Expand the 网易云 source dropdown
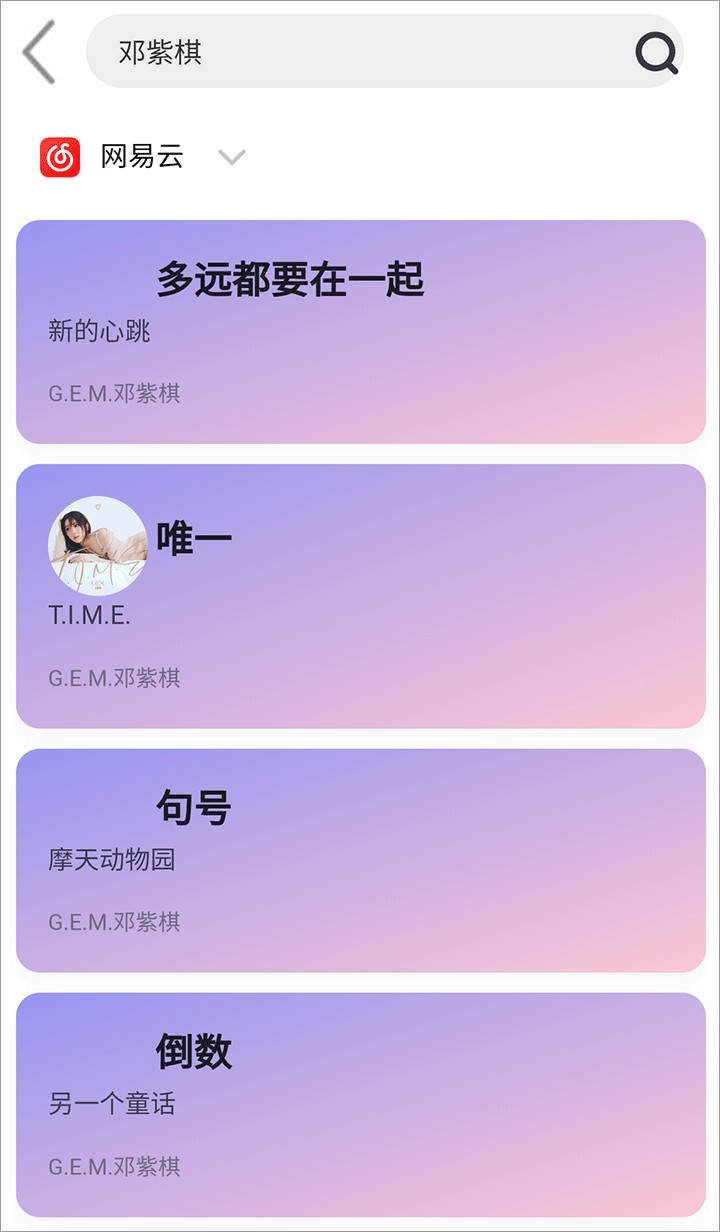This screenshot has width=720, height=1232. click(x=232, y=157)
